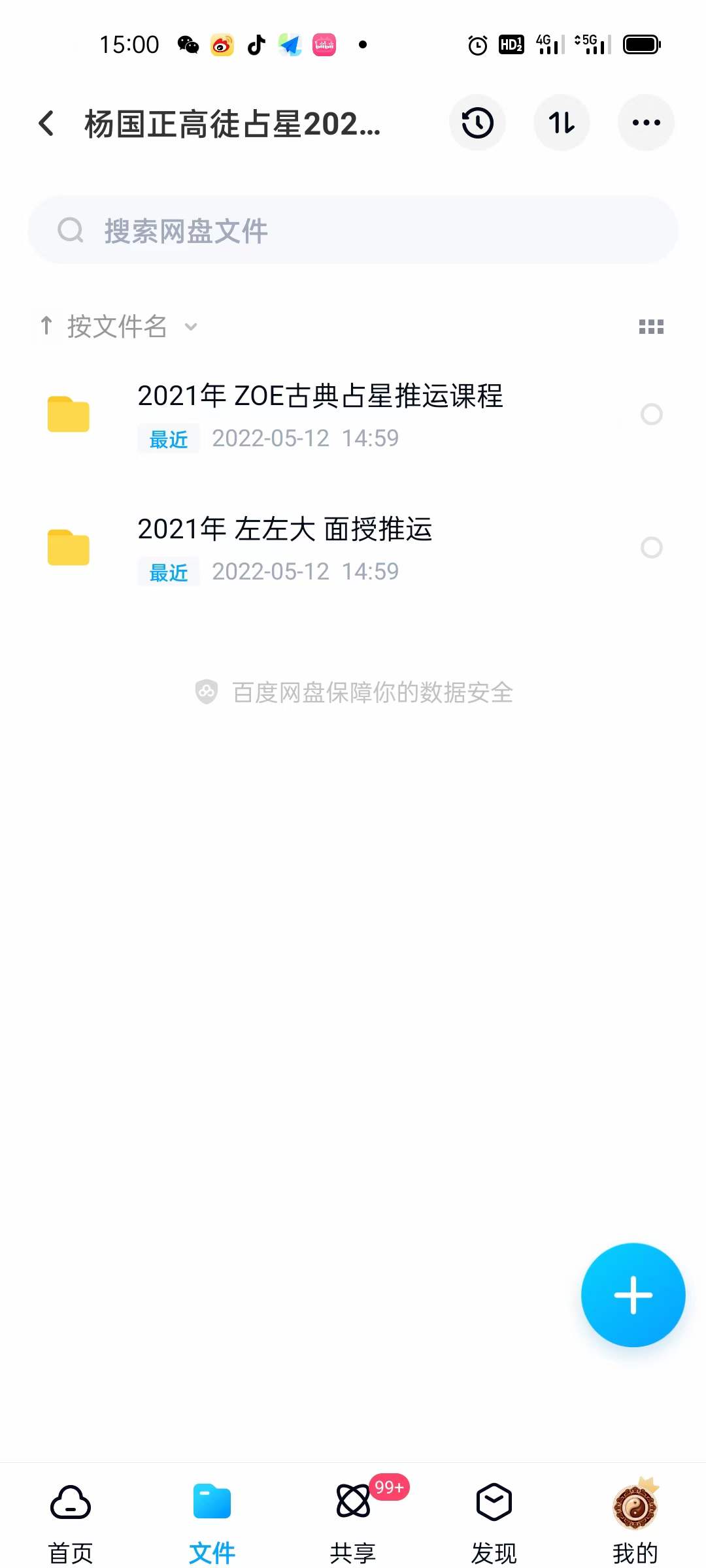Image resolution: width=706 pixels, height=1568 pixels.
Task: Open the transfer history icon
Action: click(477, 123)
